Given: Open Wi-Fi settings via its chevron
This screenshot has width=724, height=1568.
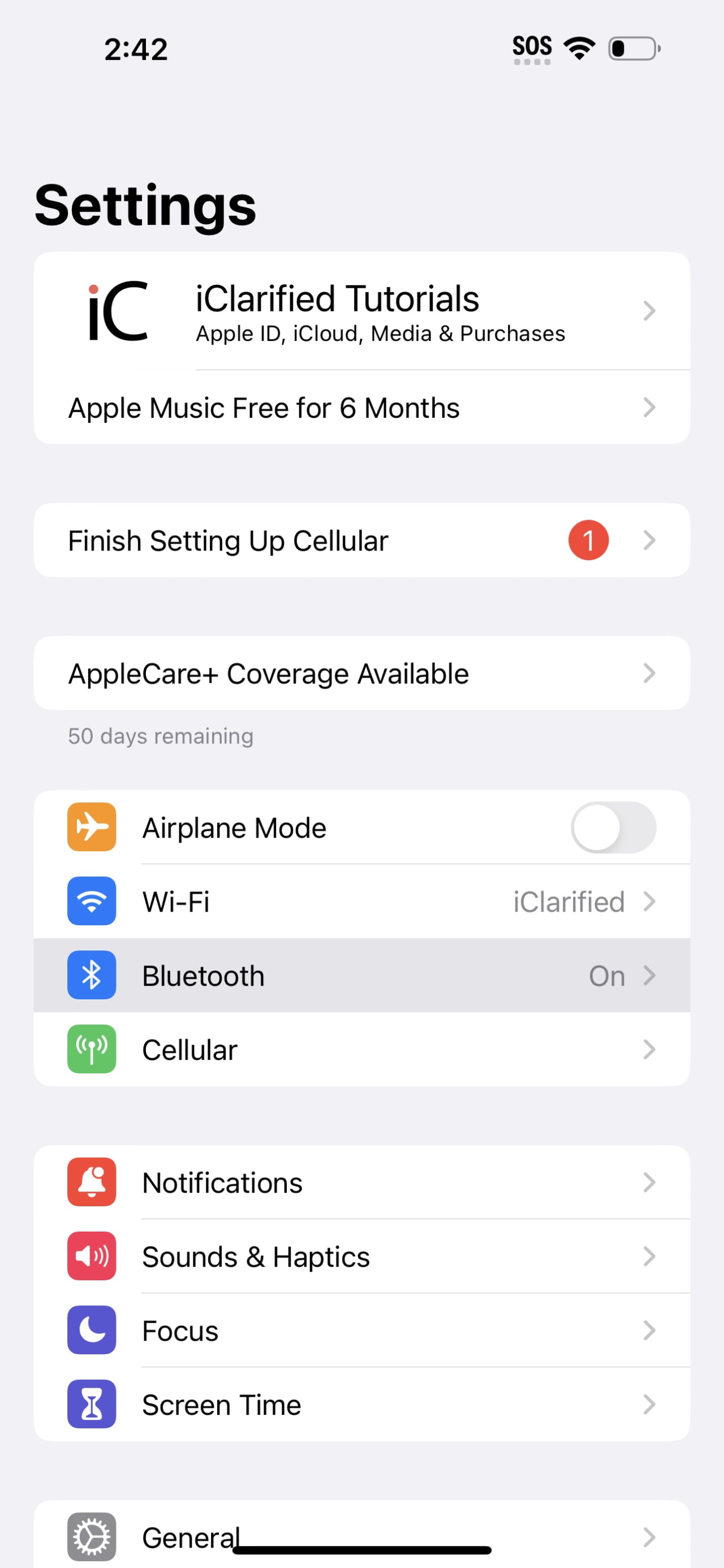Looking at the screenshot, I should tap(651, 902).
